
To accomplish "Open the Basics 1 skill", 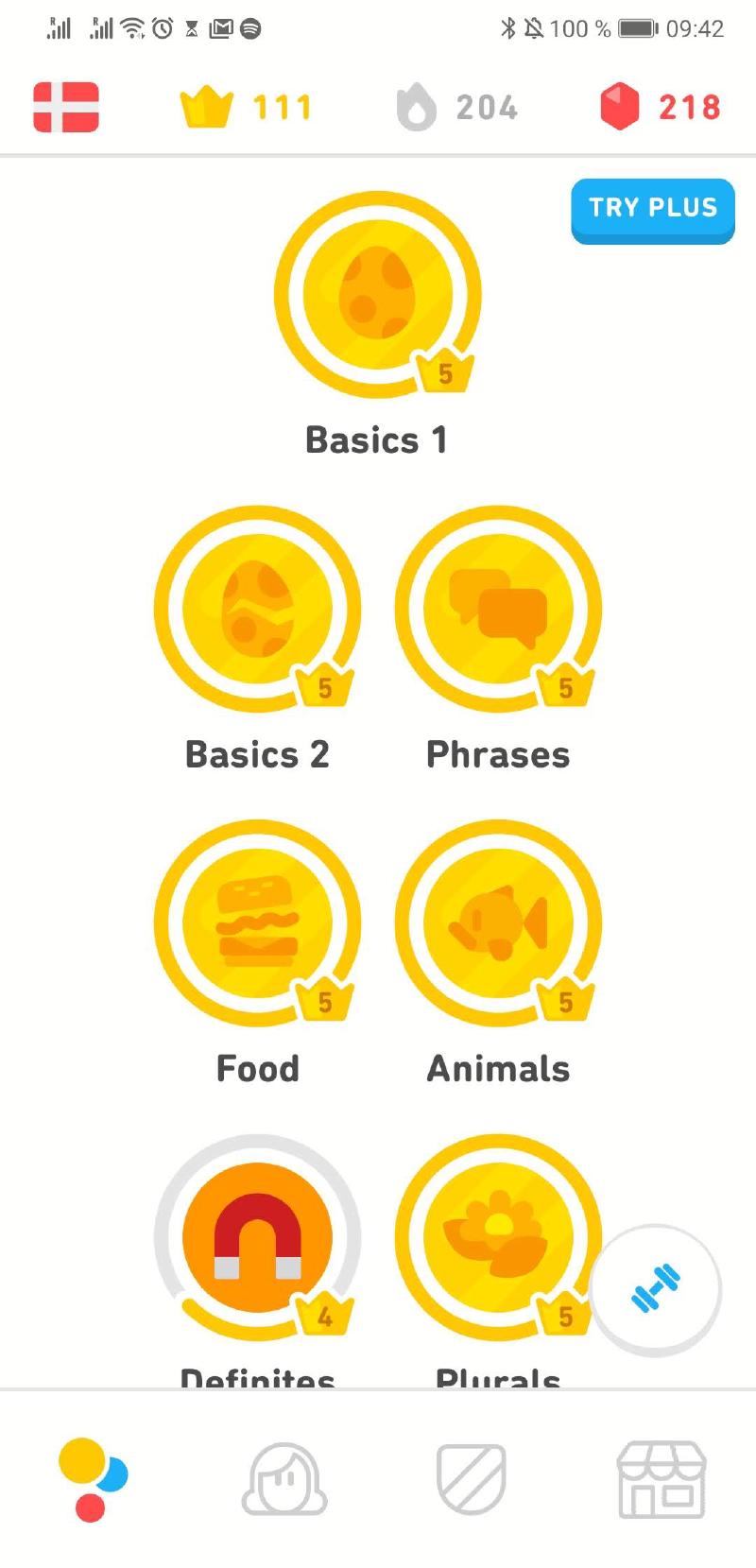I will tap(378, 296).
